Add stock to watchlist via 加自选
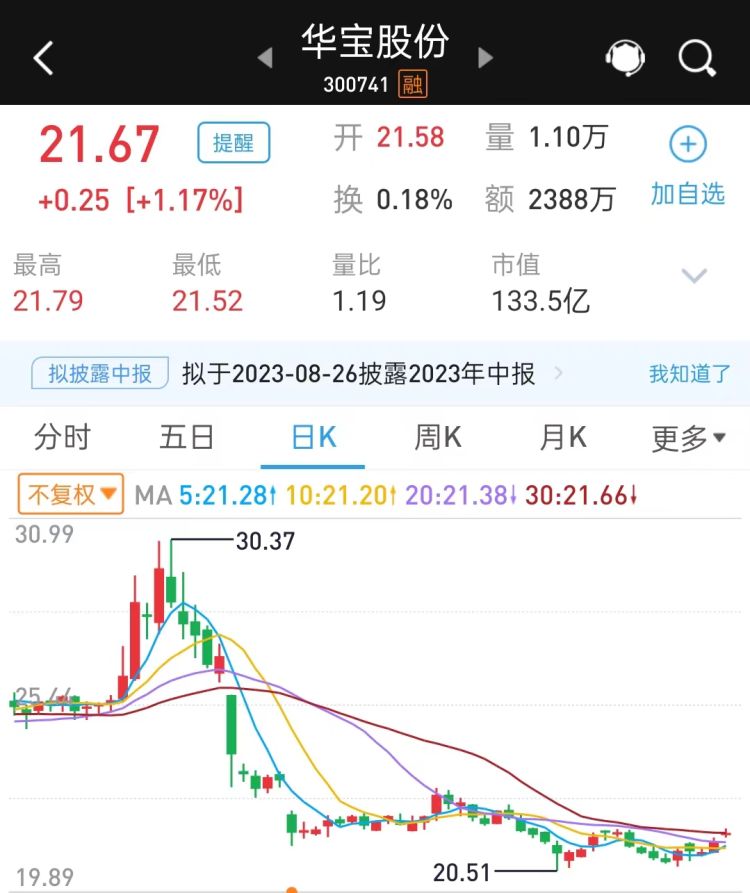This screenshot has height=893, width=750. (x=688, y=167)
